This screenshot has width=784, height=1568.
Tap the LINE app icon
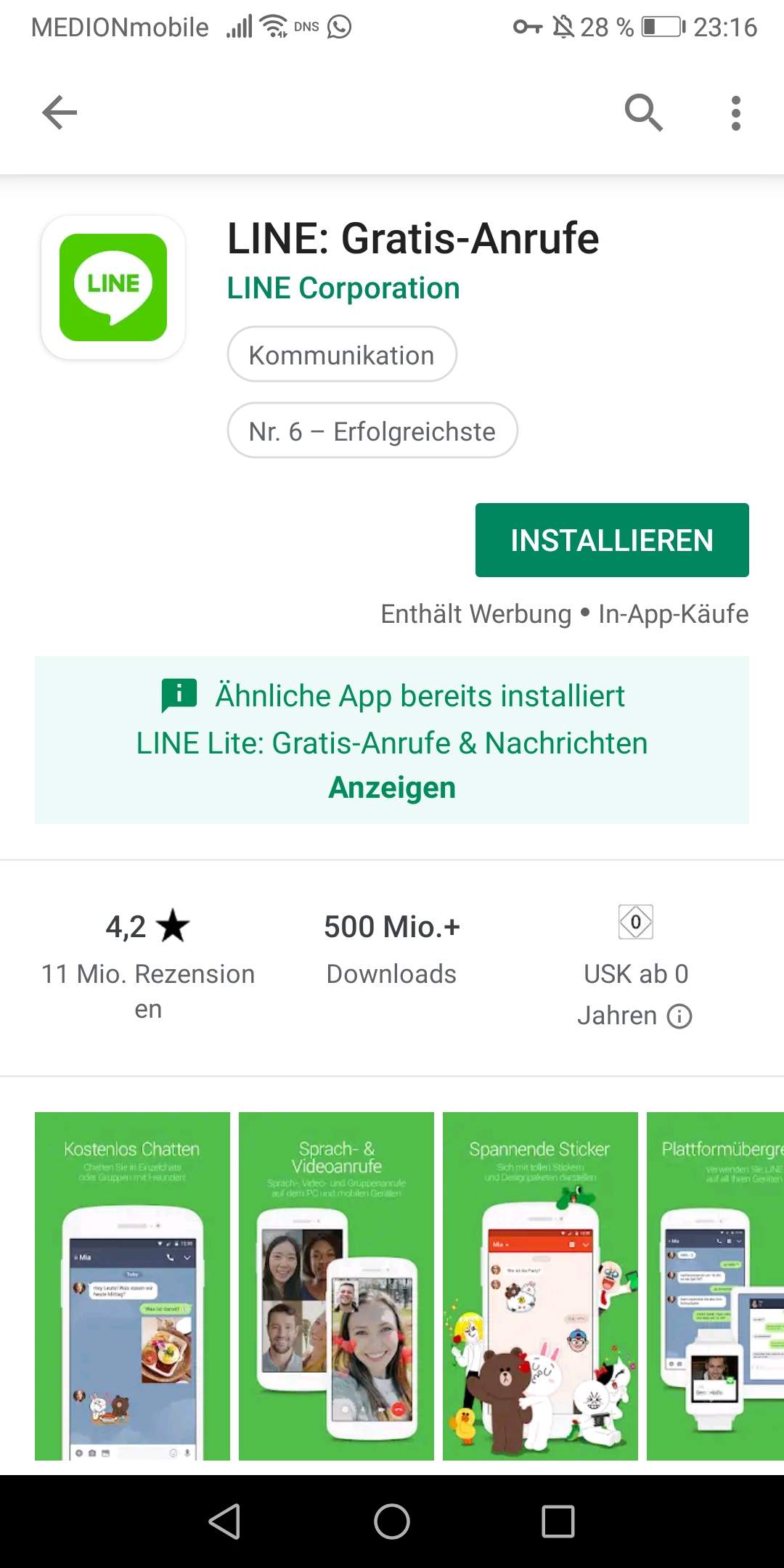click(x=113, y=287)
